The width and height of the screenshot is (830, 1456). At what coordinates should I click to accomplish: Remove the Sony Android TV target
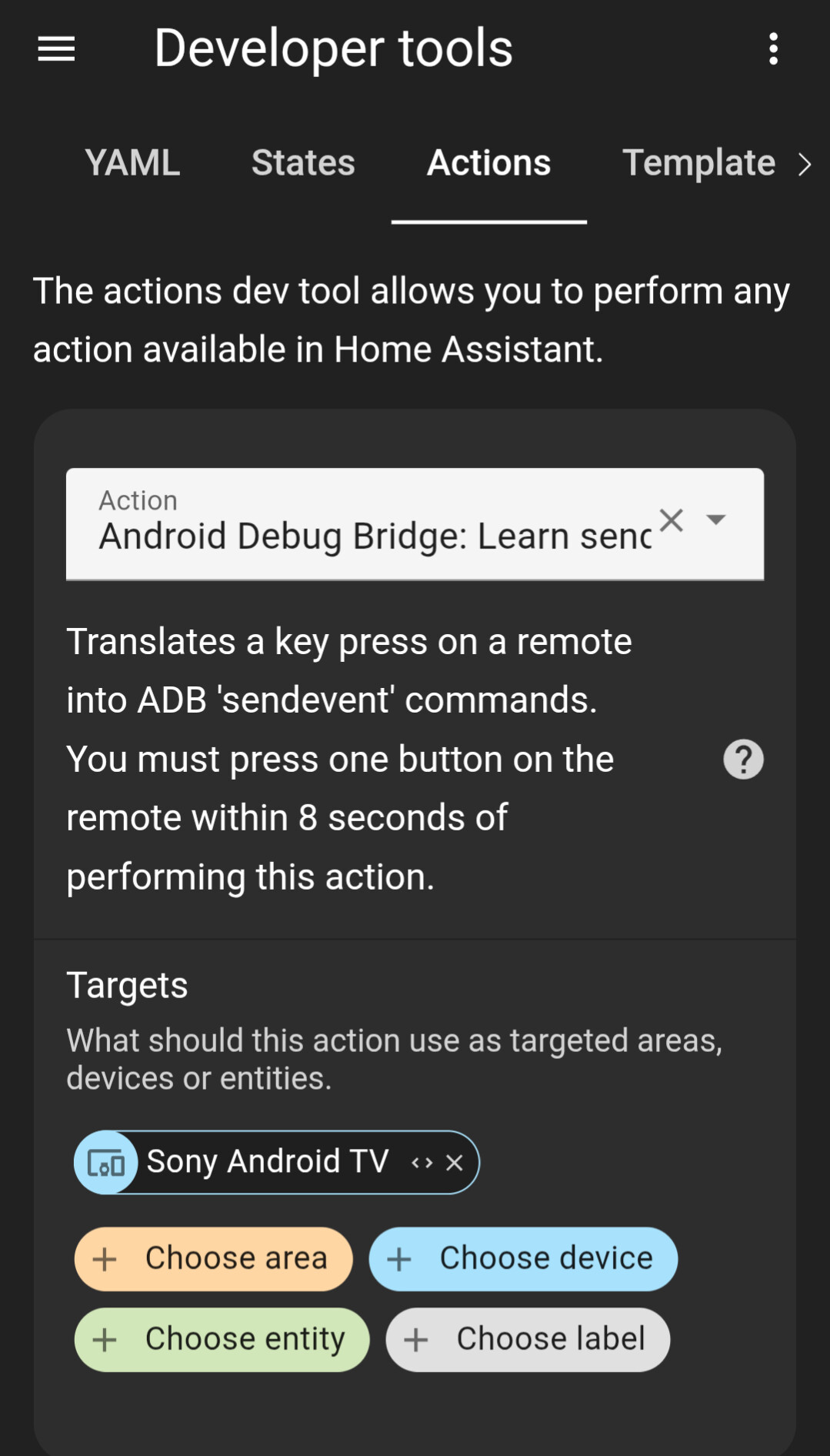coord(455,1163)
